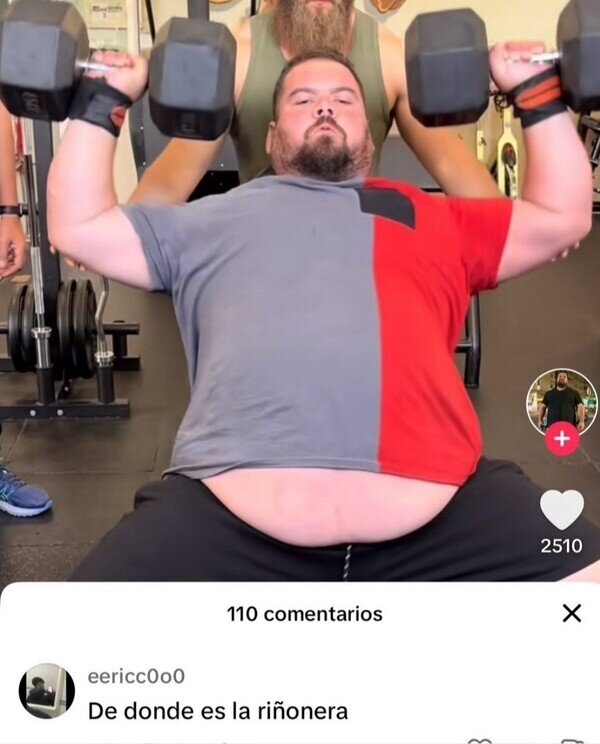This screenshot has height=744, width=600.
Task: View commenter eericc0o0's avatar
Action: [x=46, y=691]
